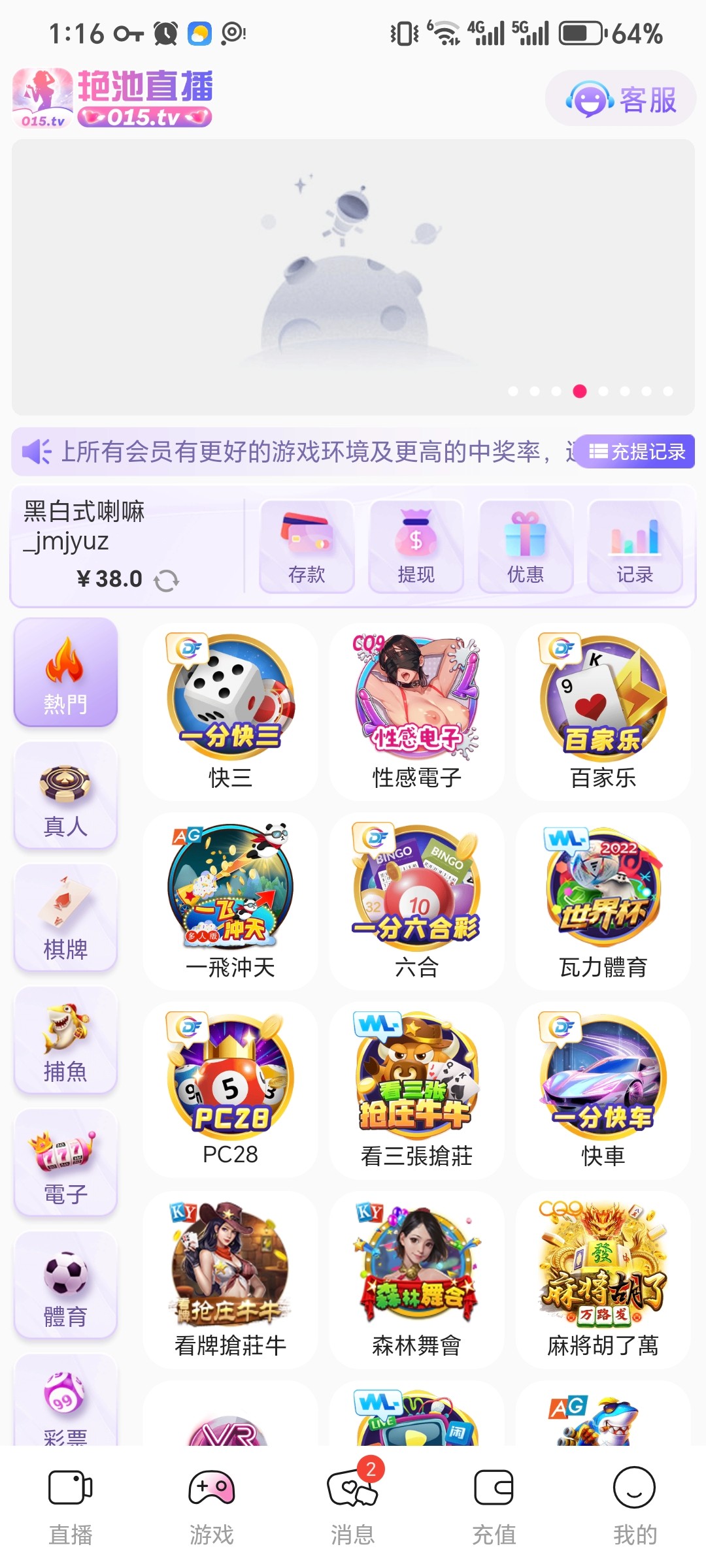Launch the 六合 lottery game

pos(416,900)
